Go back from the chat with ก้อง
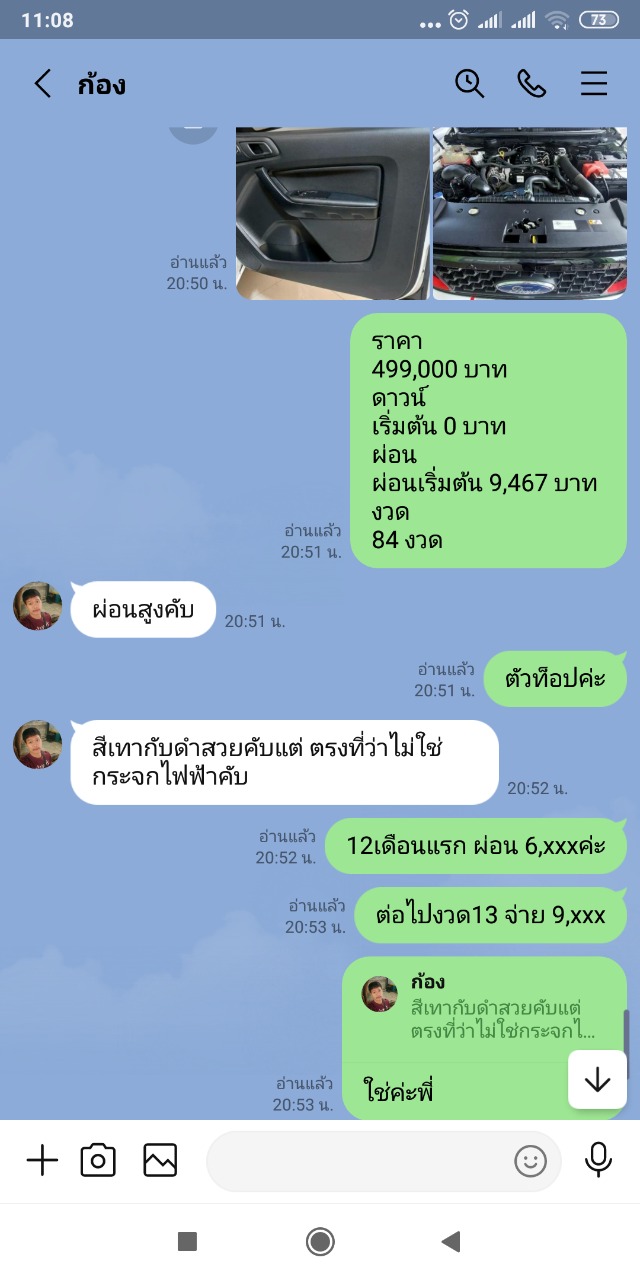Image resolution: width=640 pixels, height=1280 pixels. 42,84
